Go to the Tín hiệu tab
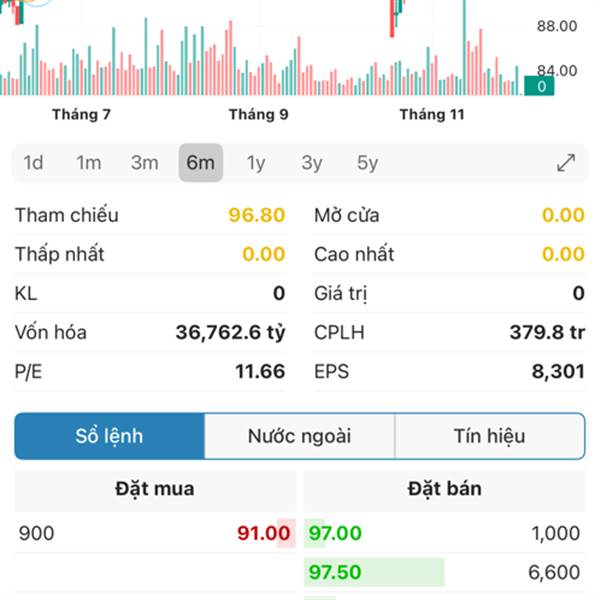Screen dimensions: 600x600 (x=489, y=436)
